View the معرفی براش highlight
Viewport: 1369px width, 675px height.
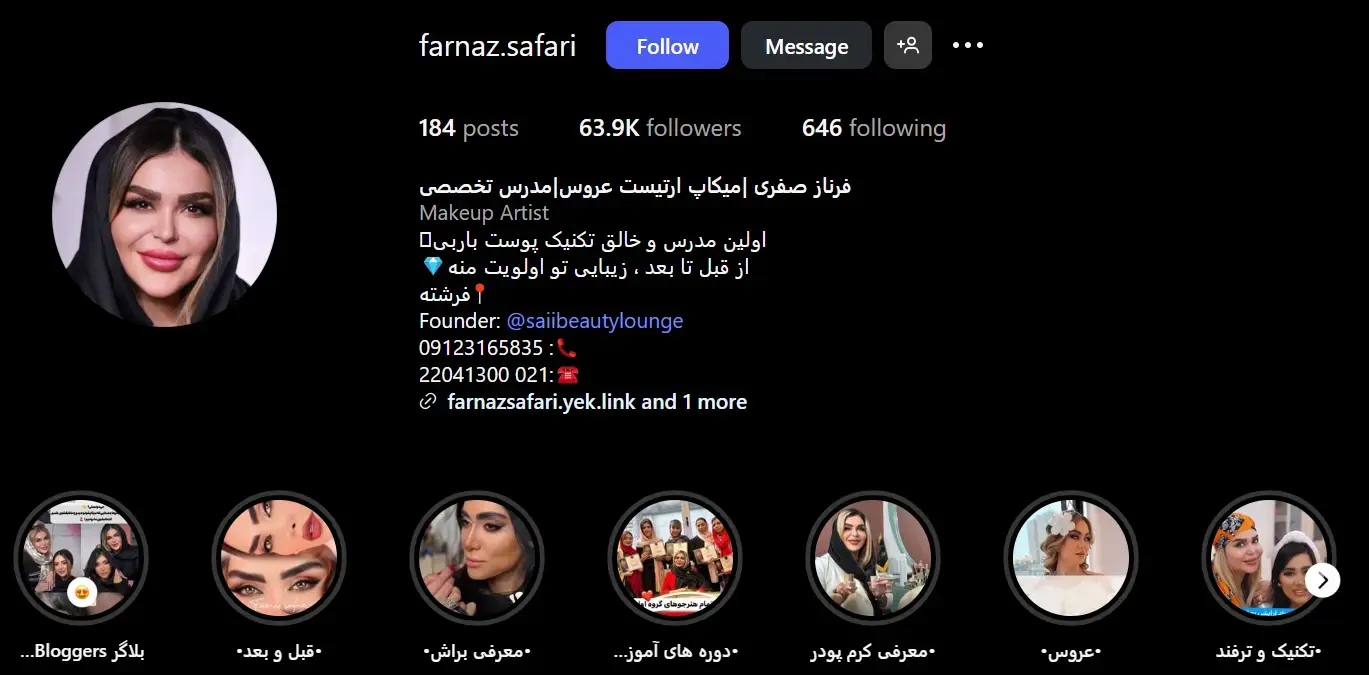[477, 558]
